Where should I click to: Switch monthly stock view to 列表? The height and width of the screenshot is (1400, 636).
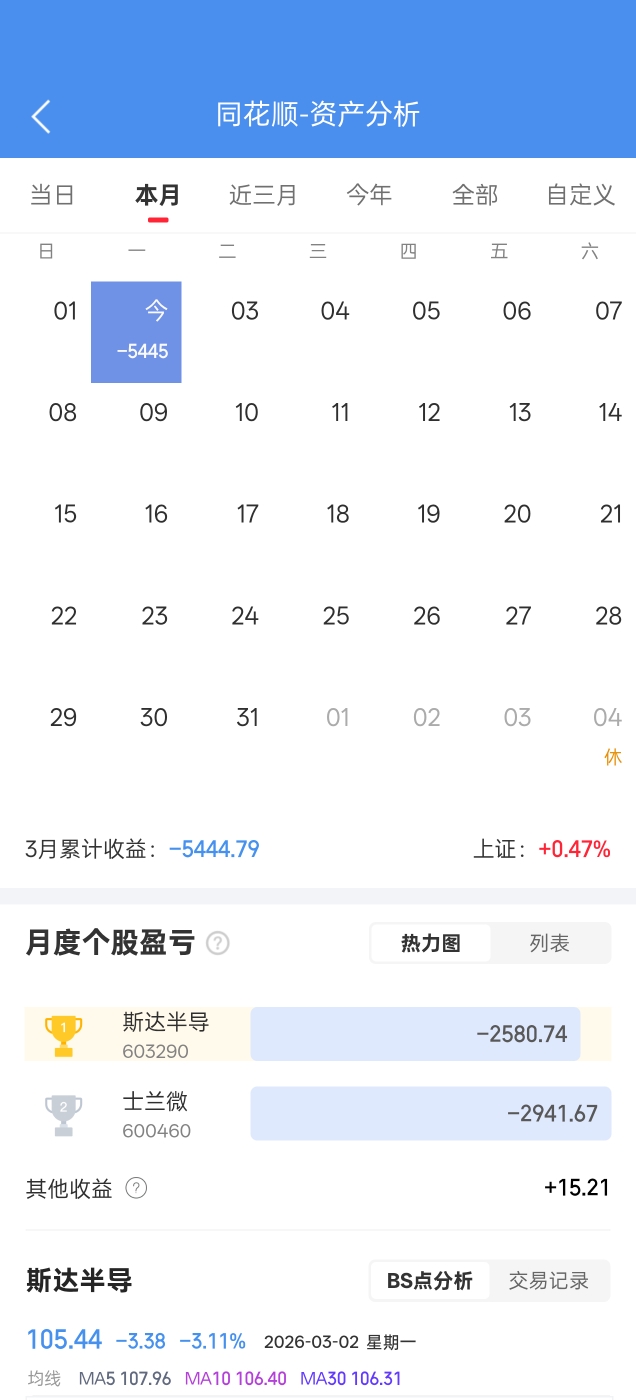[x=549, y=943]
